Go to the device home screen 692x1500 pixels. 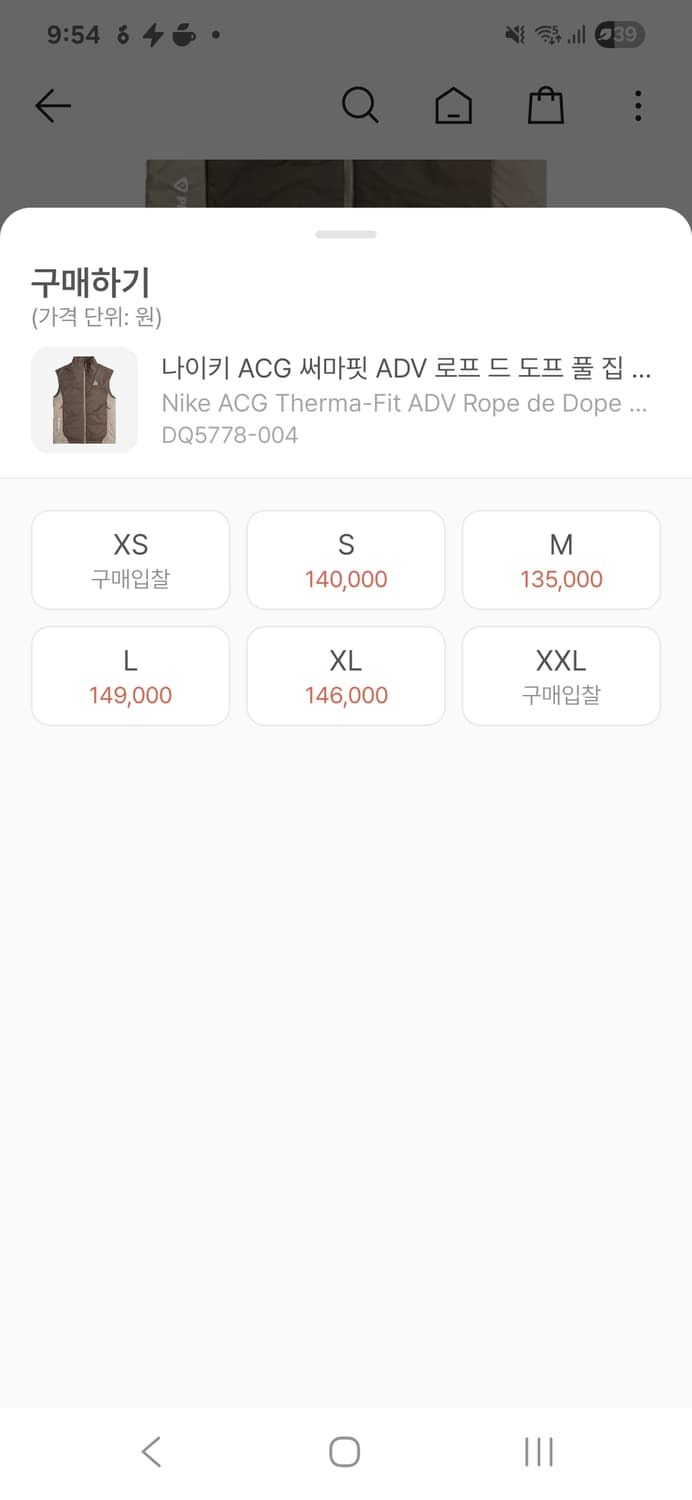pyautogui.click(x=344, y=1452)
